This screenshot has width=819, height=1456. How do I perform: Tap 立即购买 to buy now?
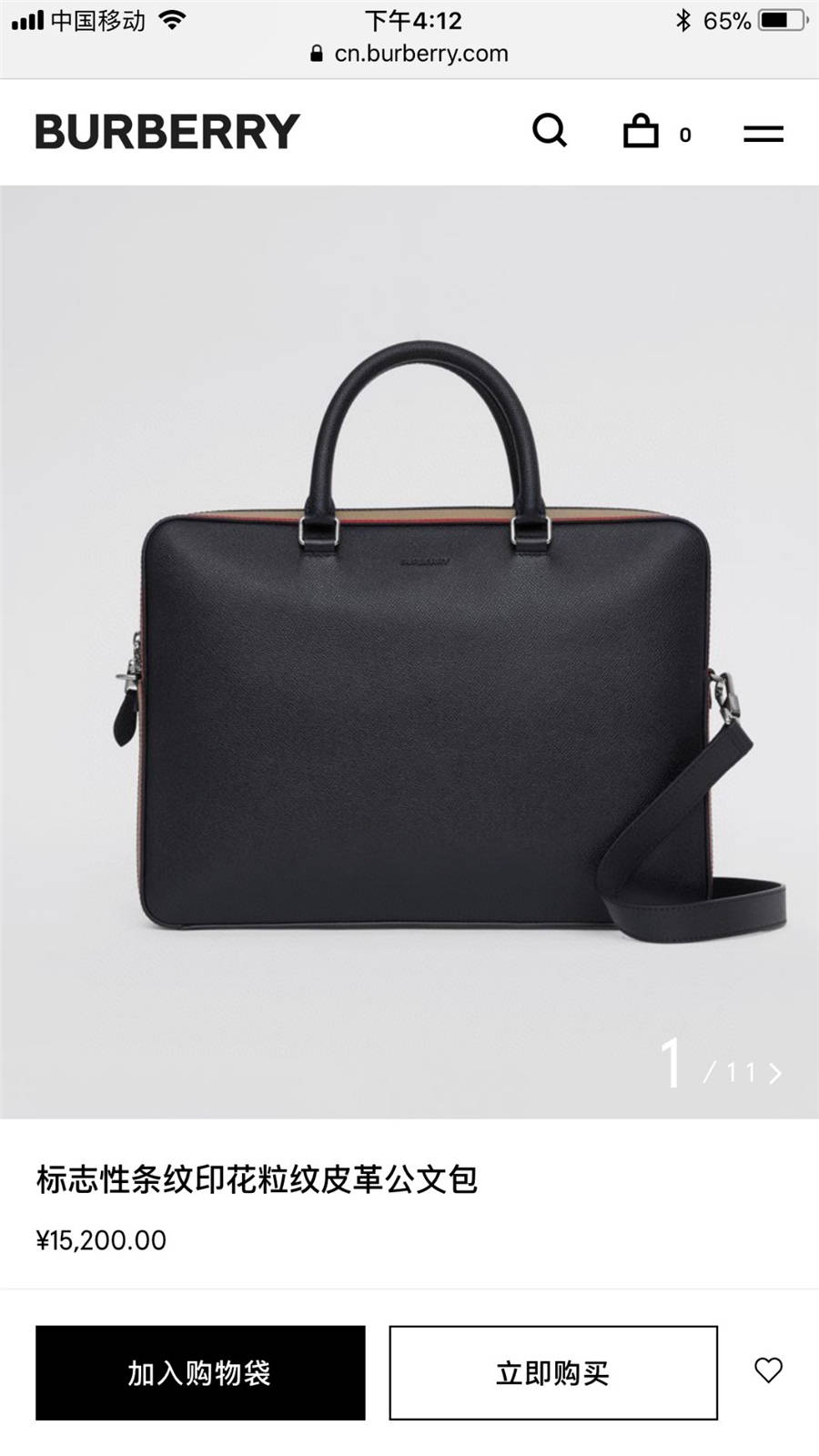click(553, 1372)
